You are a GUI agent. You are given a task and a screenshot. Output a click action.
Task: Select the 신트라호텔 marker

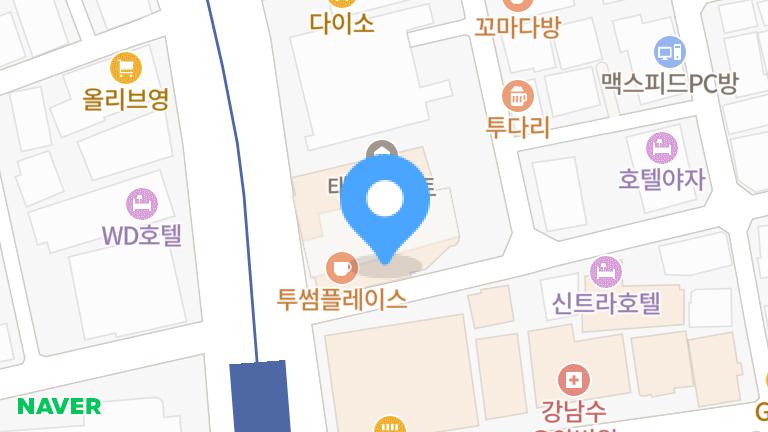(606, 270)
